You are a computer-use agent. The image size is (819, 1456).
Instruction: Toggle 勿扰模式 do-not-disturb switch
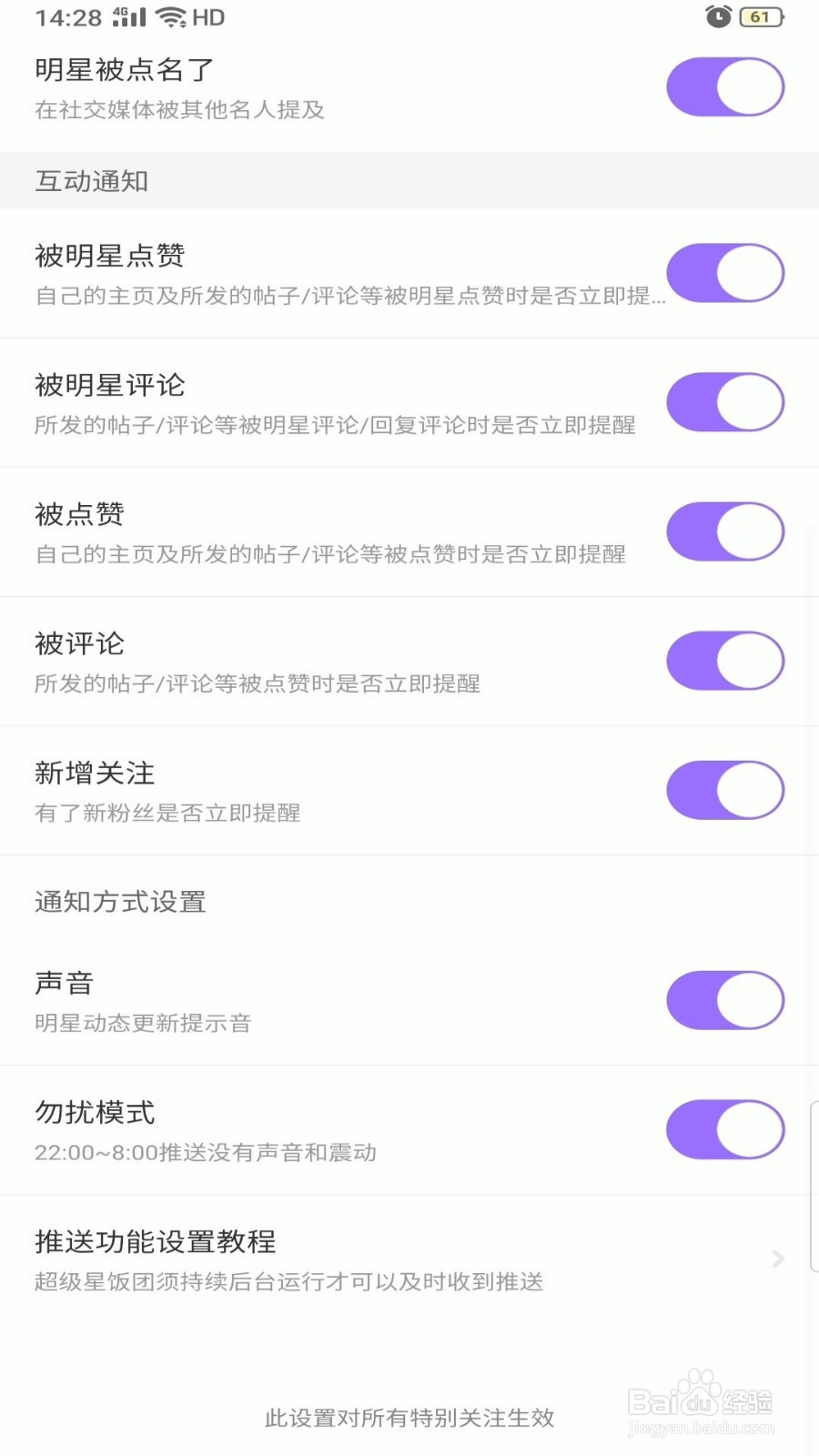[x=725, y=1129]
